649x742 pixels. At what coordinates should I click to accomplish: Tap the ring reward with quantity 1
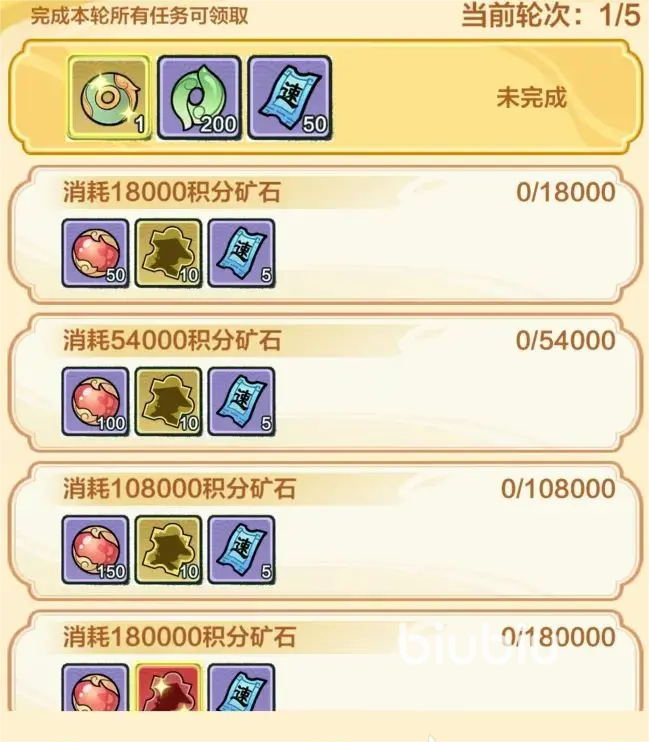click(110, 97)
